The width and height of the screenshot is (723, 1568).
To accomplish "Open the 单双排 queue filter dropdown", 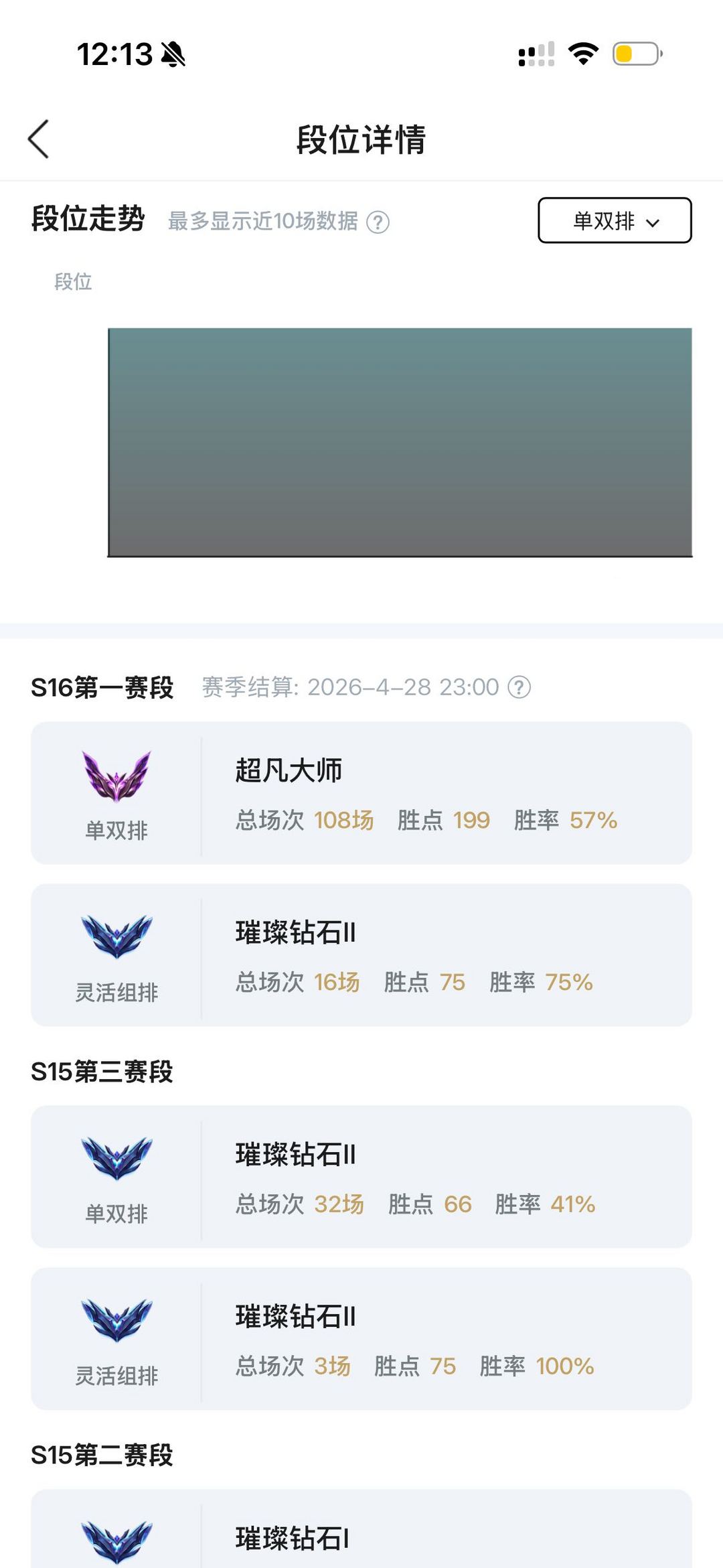I will pos(615,221).
